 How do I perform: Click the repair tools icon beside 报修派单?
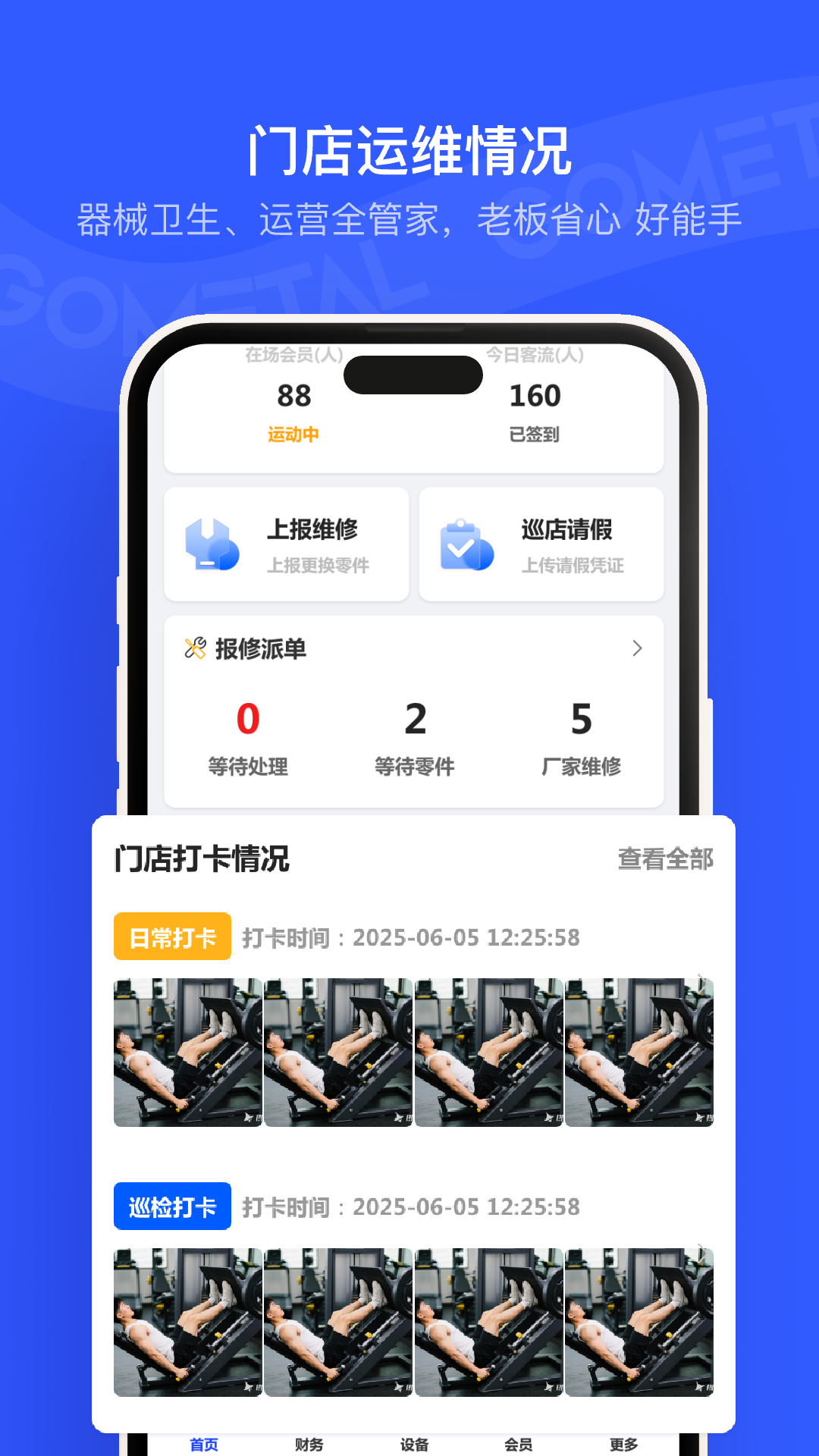tap(196, 648)
